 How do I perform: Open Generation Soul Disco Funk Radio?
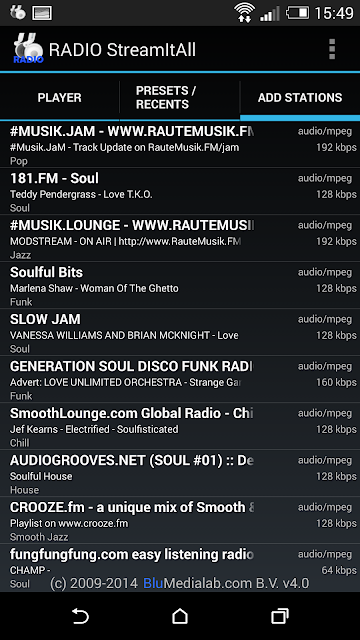pyautogui.click(x=180, y=379)
